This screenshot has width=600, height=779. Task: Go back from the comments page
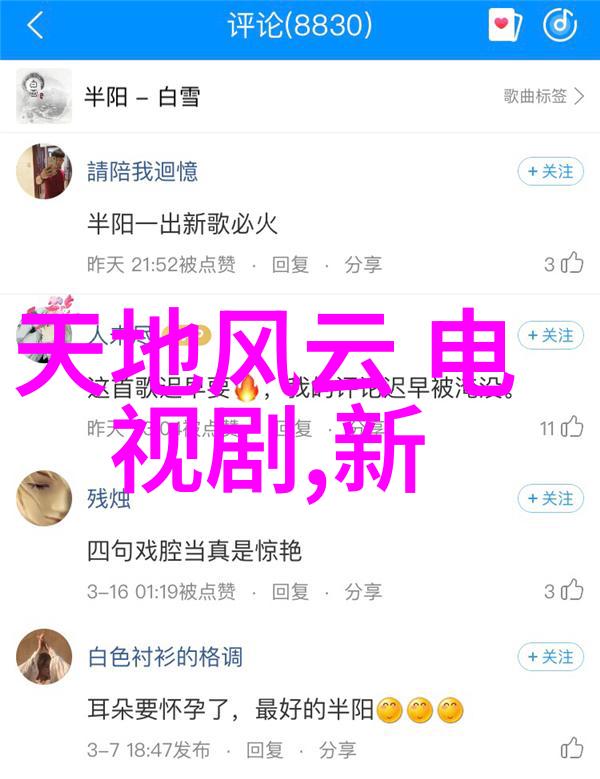(35, 27)
